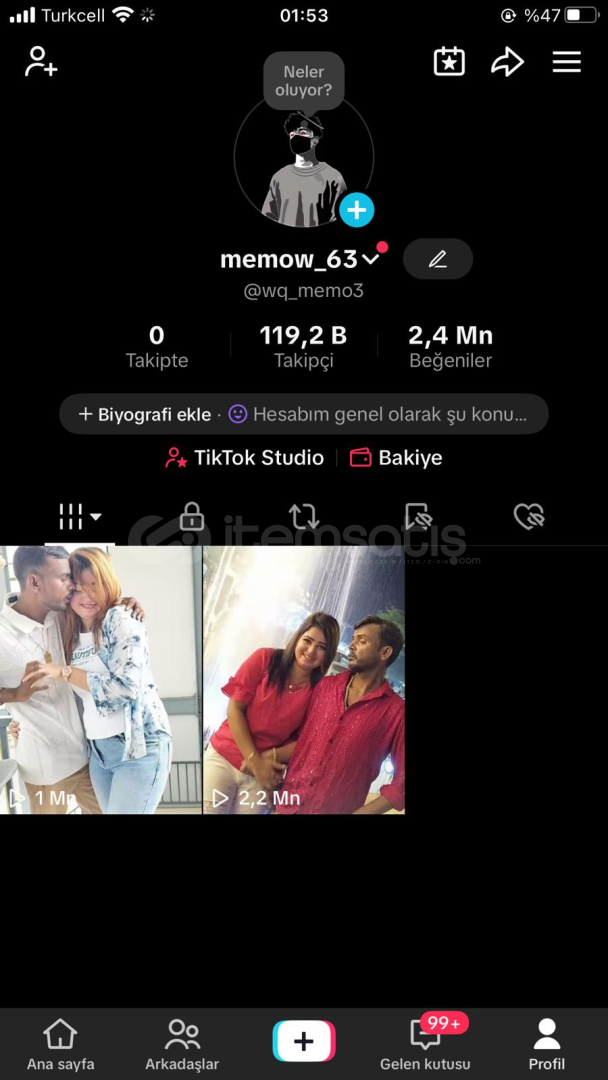Tap the 'Neler oluyor?' status bubble
Screen dimensions: 608x1080
pos(304,81)
